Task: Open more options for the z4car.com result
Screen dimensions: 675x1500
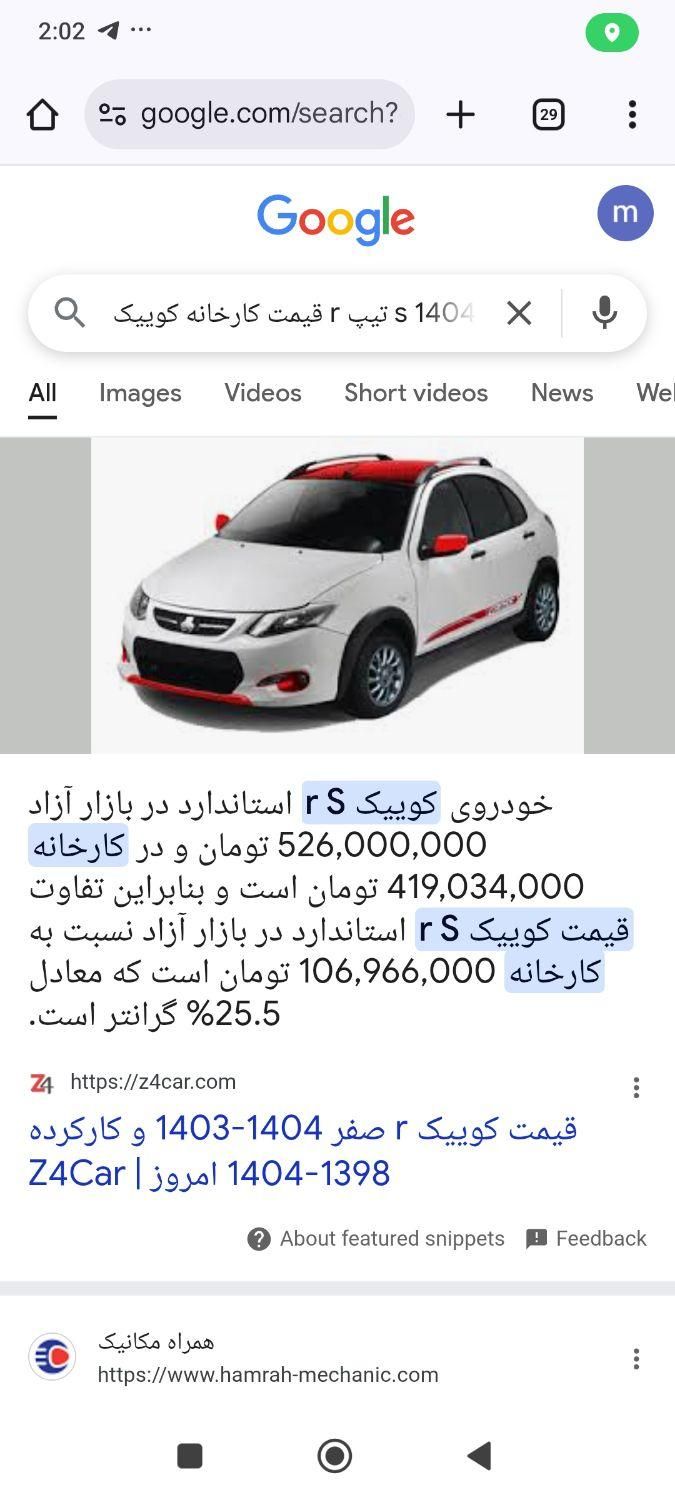Action: tap(636, 1088)
